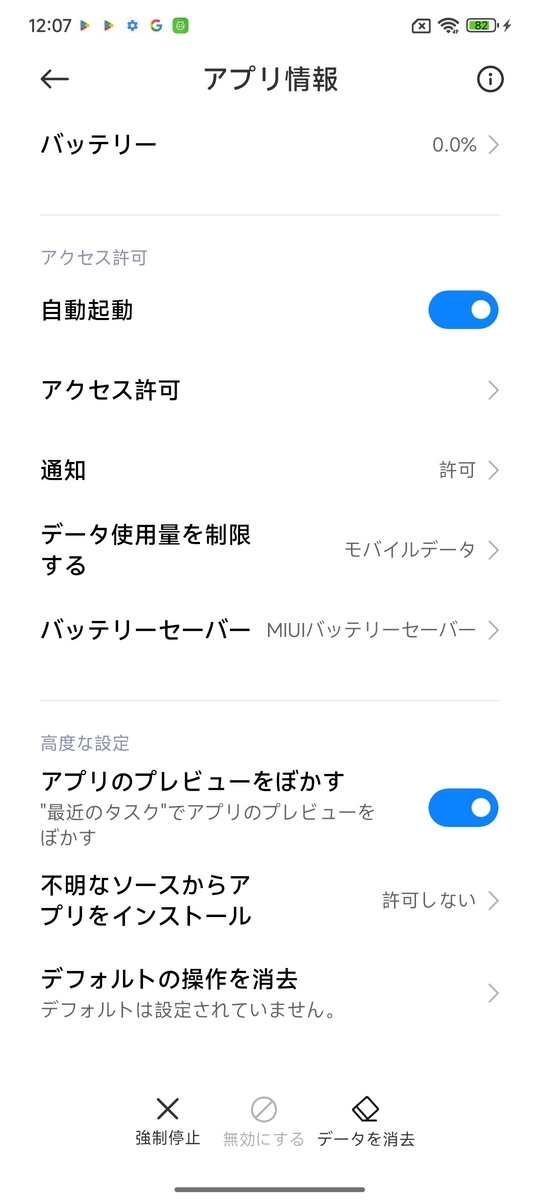
Task: Open the バッテリーセーバー row
Action: (270, 630)
